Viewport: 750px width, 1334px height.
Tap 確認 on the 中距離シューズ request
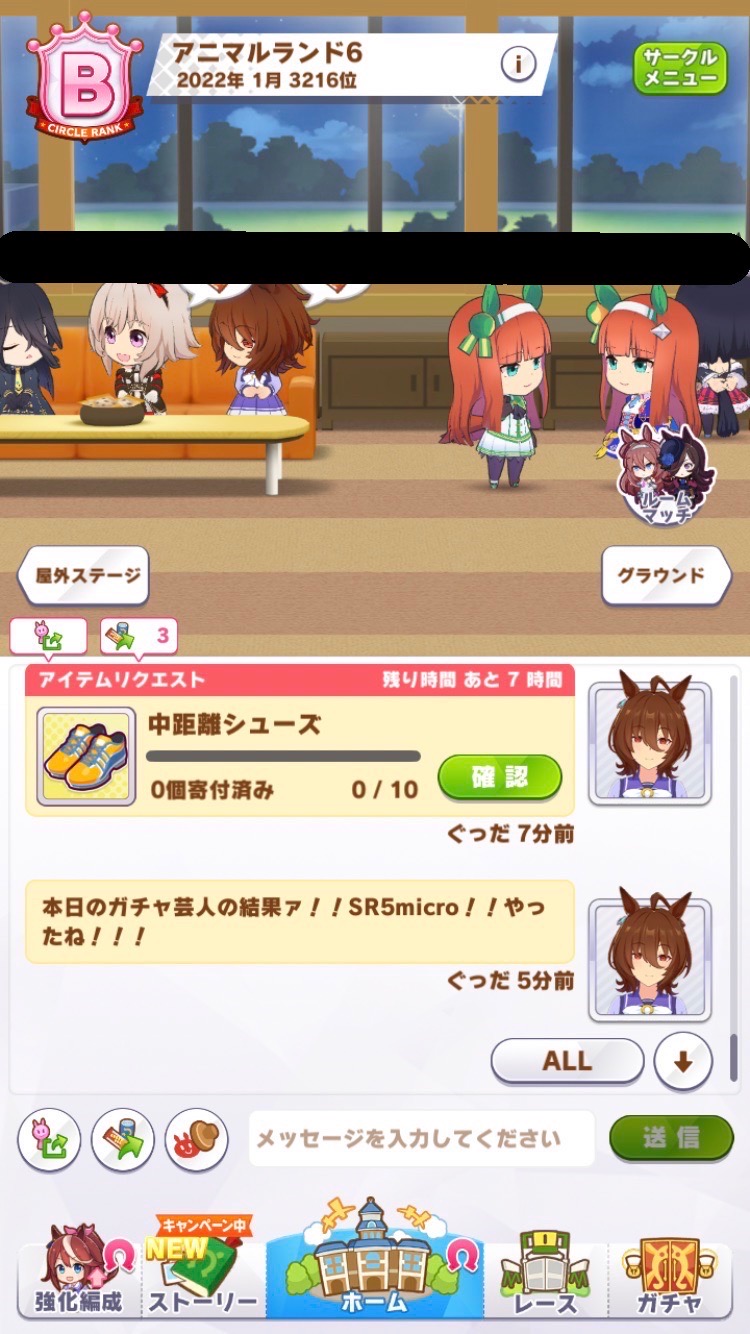click(x=499, y=777)
